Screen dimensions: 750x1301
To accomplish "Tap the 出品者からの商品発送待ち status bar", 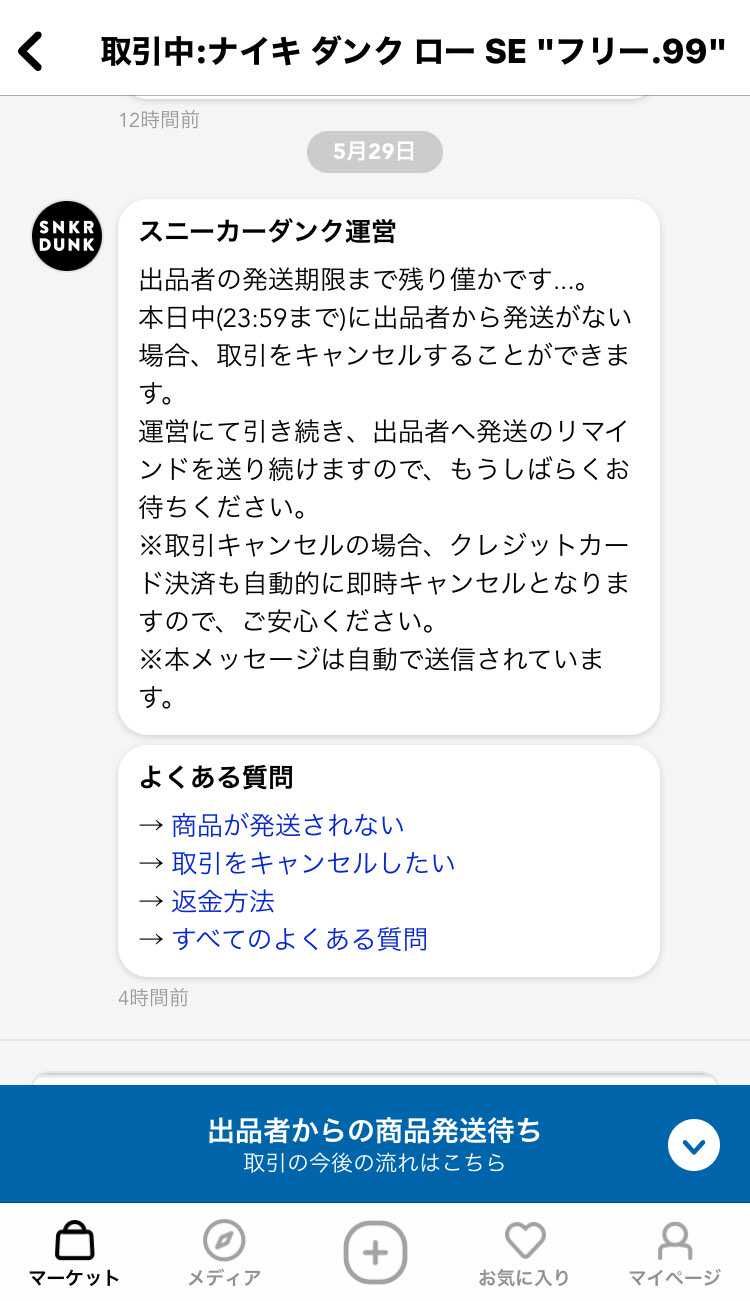I will pyautogui.click(x=374, y=1132).
